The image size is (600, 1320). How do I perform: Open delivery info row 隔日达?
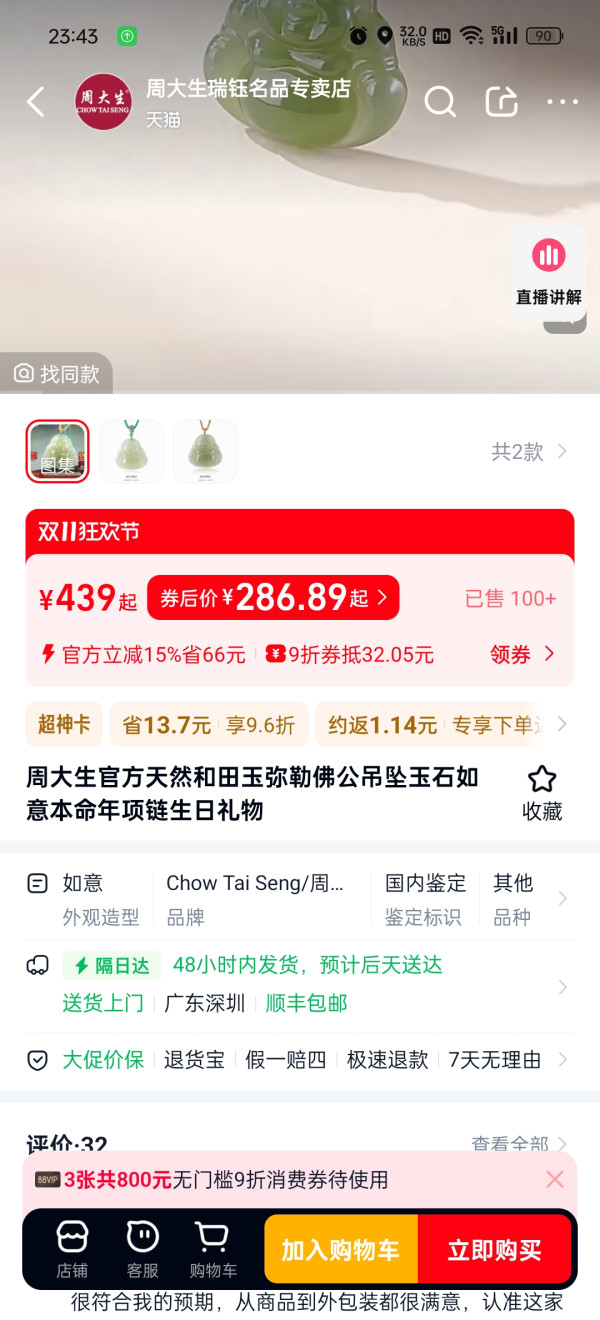(300, 984)
